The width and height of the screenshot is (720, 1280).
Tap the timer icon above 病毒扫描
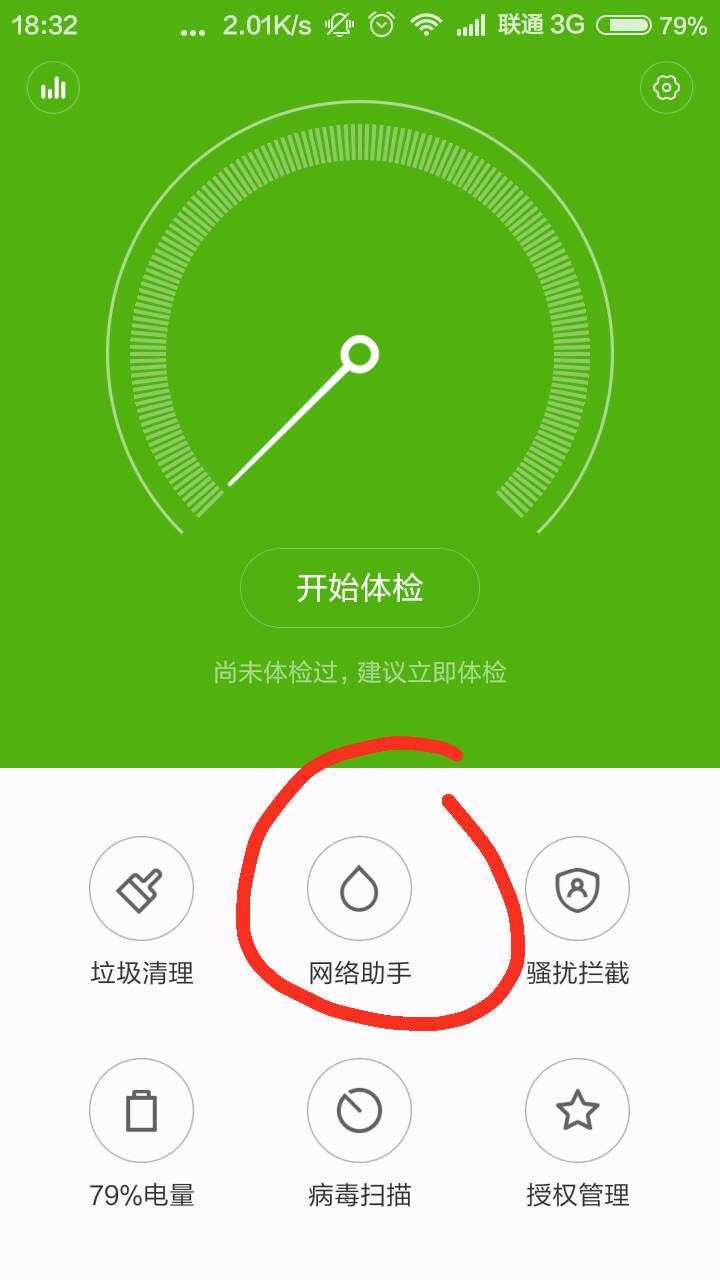pos(360,1110)
